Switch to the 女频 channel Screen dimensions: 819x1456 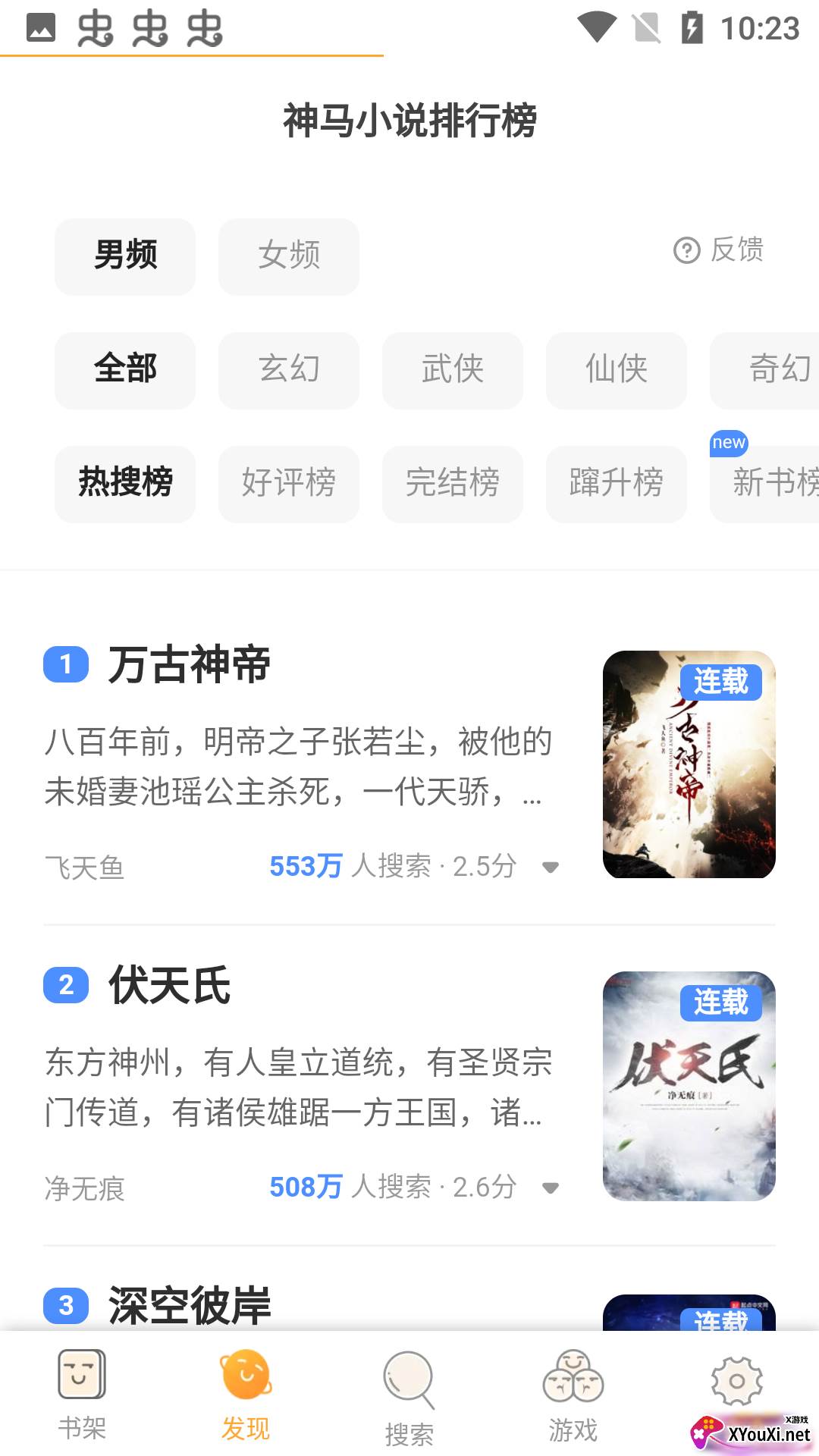tap(289, 256)
